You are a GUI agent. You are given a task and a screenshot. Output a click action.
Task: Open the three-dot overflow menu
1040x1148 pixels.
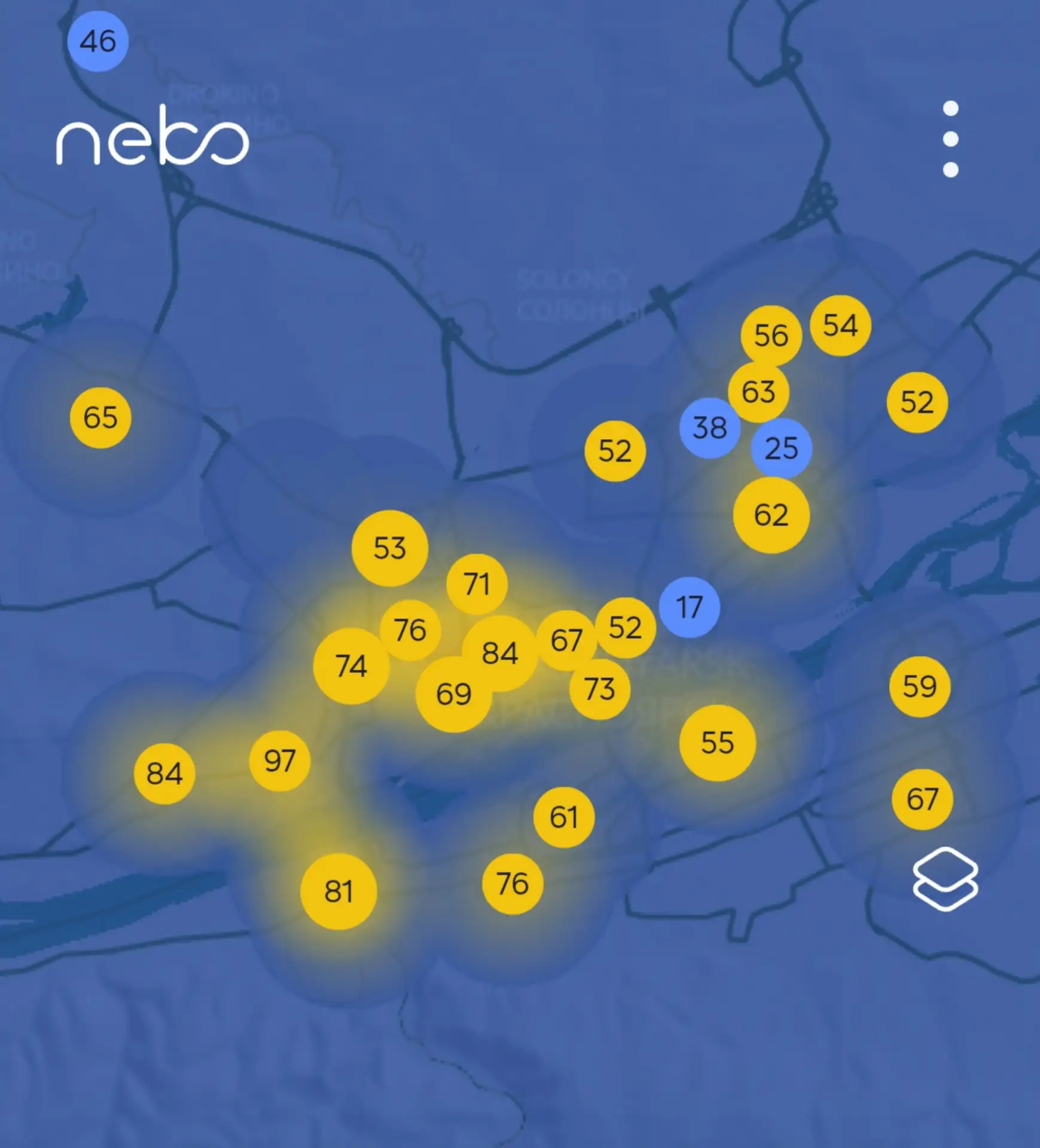tap(950, 139)
